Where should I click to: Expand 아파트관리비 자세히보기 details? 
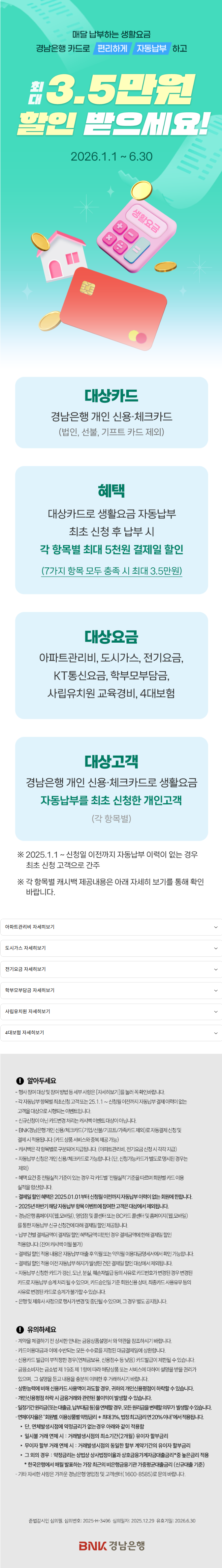coord(111,927)
